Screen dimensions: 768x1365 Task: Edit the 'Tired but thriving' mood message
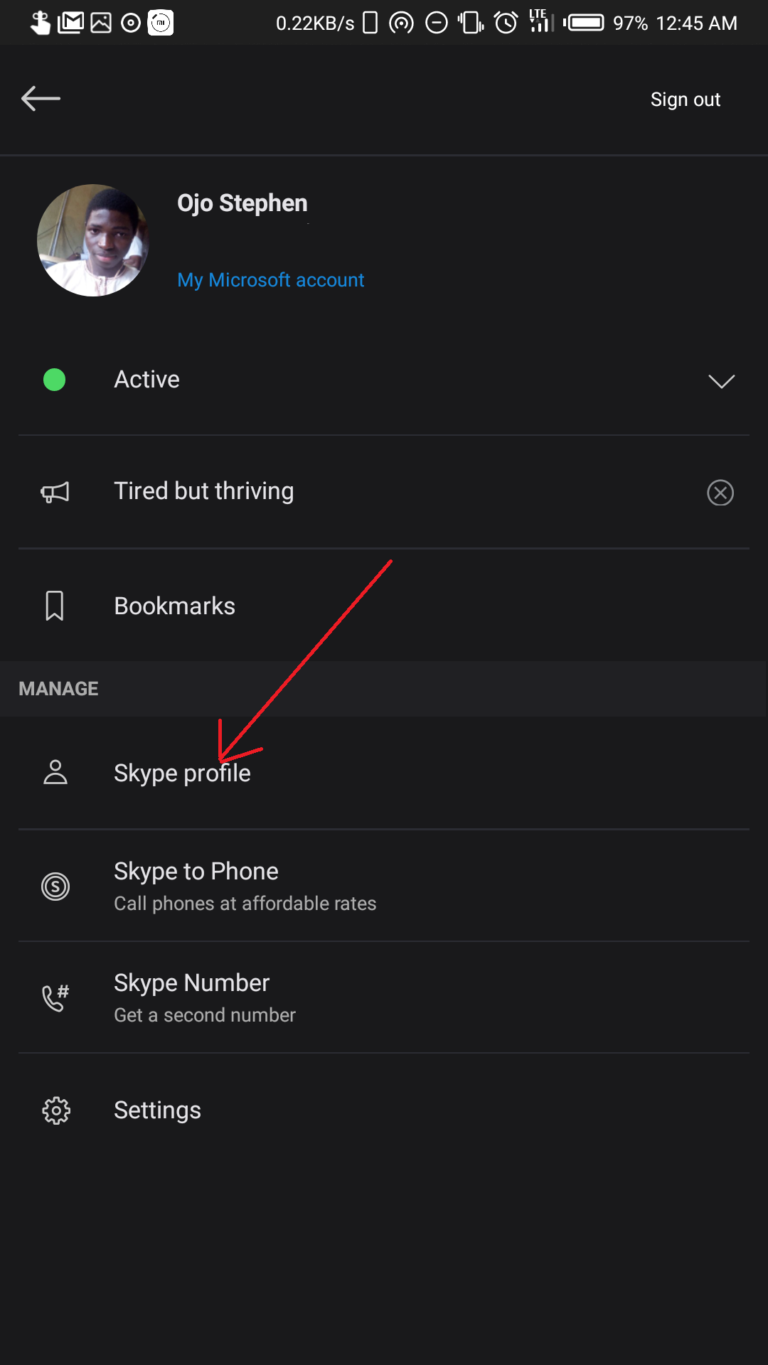click(x=204, y=491)
